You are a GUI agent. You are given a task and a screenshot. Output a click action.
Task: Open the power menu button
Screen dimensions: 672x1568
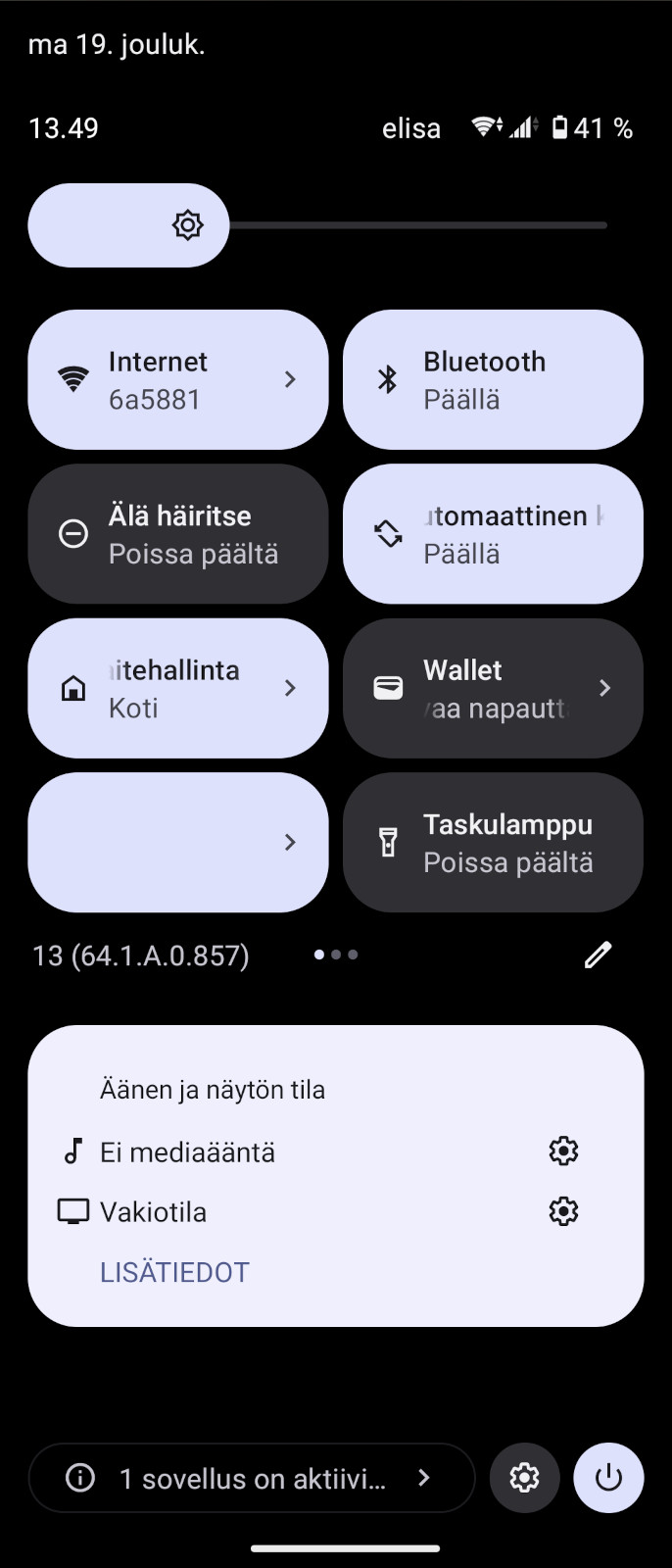608,1478
